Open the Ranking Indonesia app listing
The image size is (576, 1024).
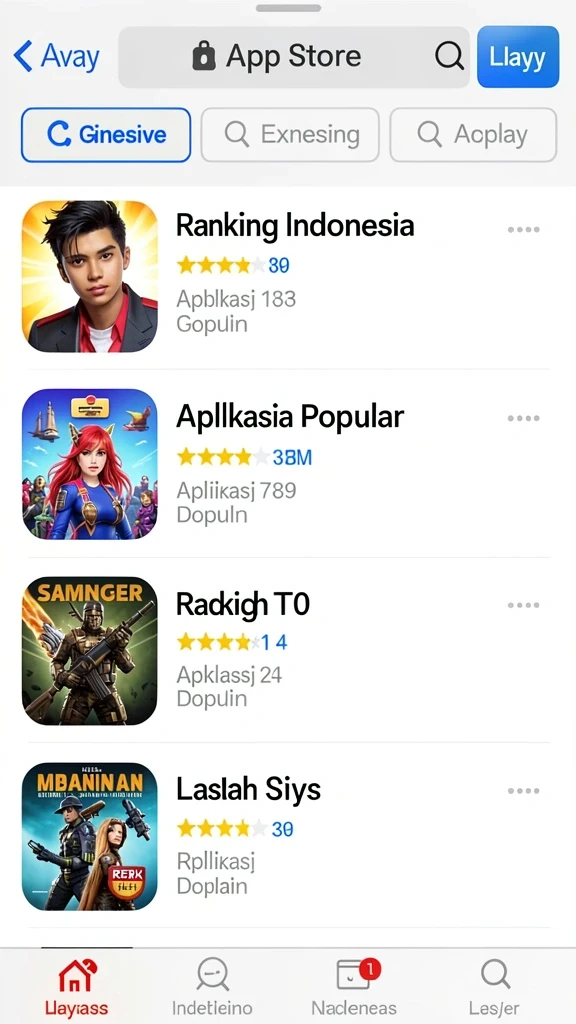(x=288, y=276)
